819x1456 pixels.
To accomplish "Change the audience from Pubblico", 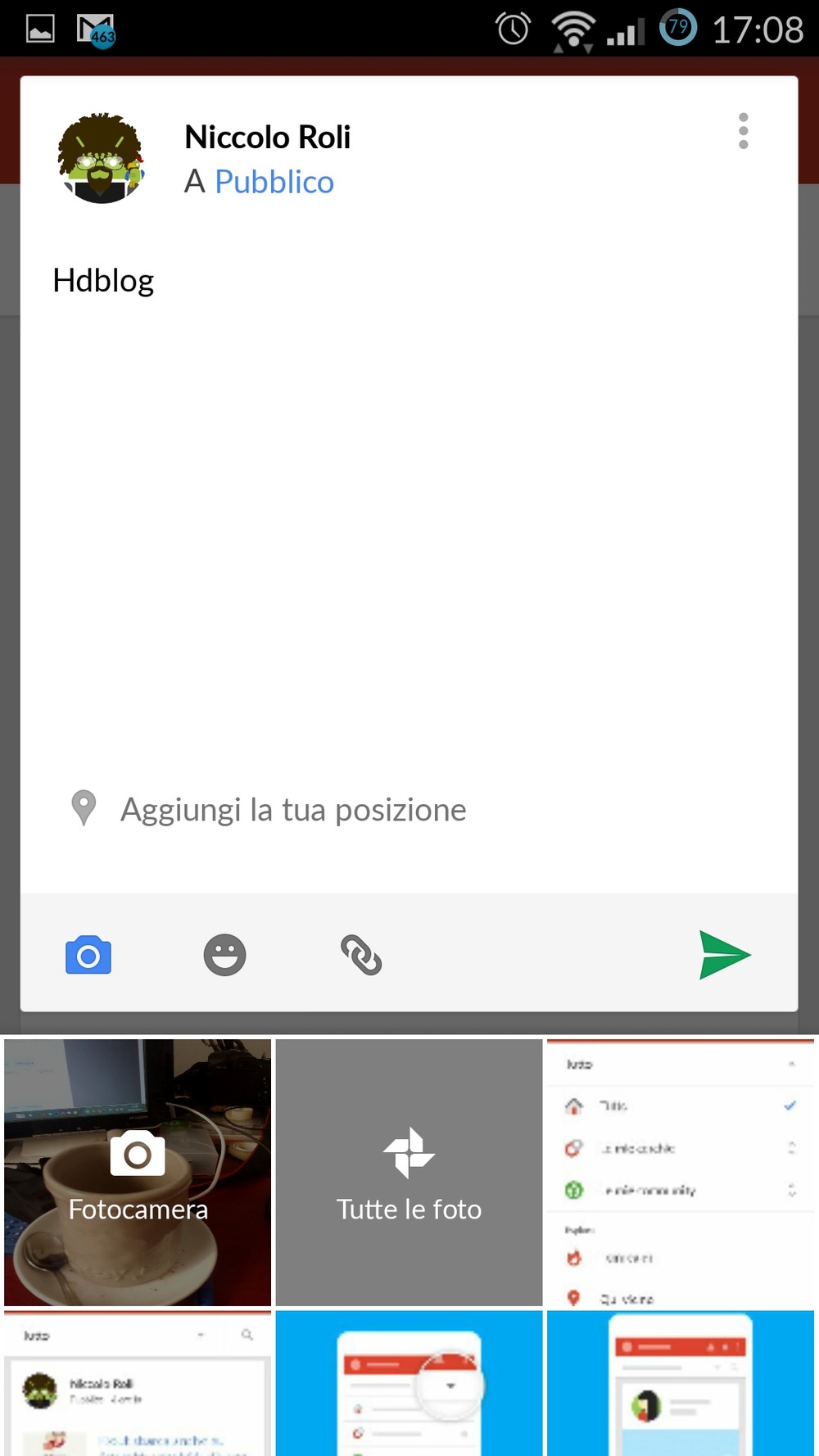I will pos(274,182).
